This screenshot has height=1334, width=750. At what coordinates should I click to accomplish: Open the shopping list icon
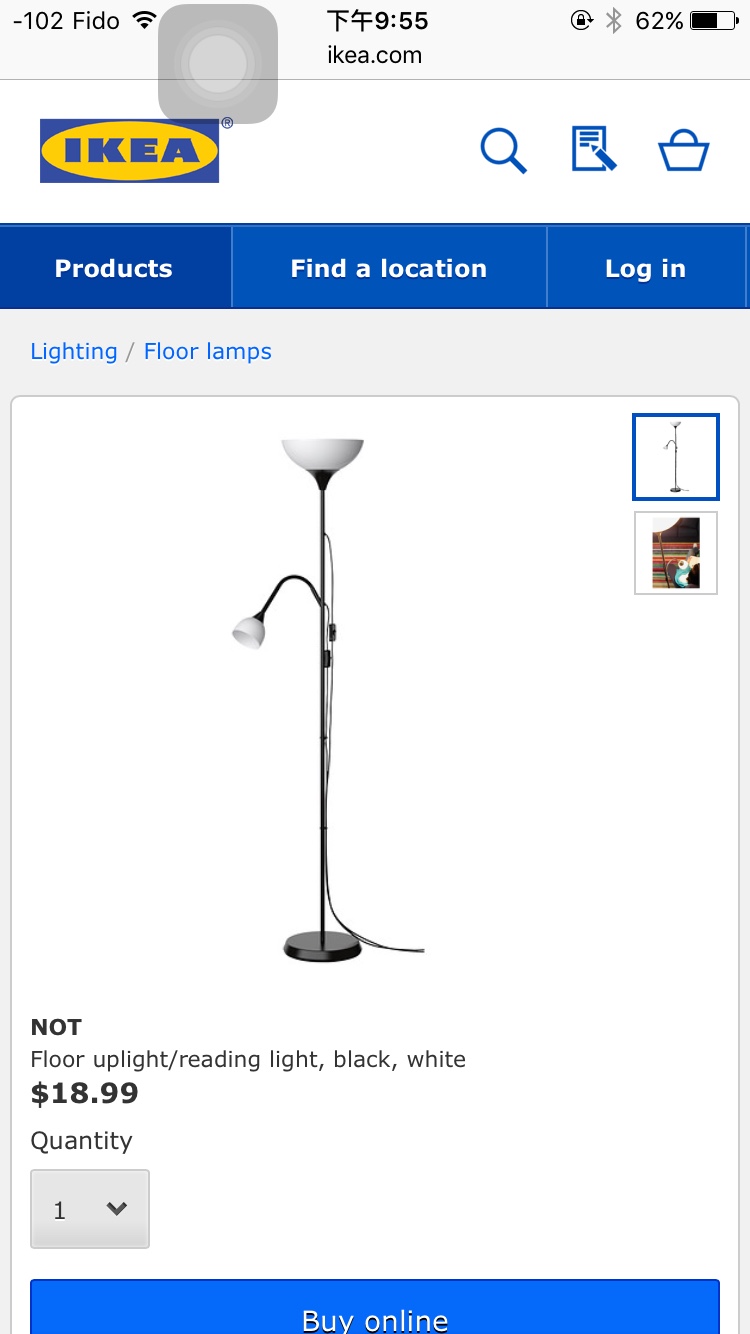593,150
